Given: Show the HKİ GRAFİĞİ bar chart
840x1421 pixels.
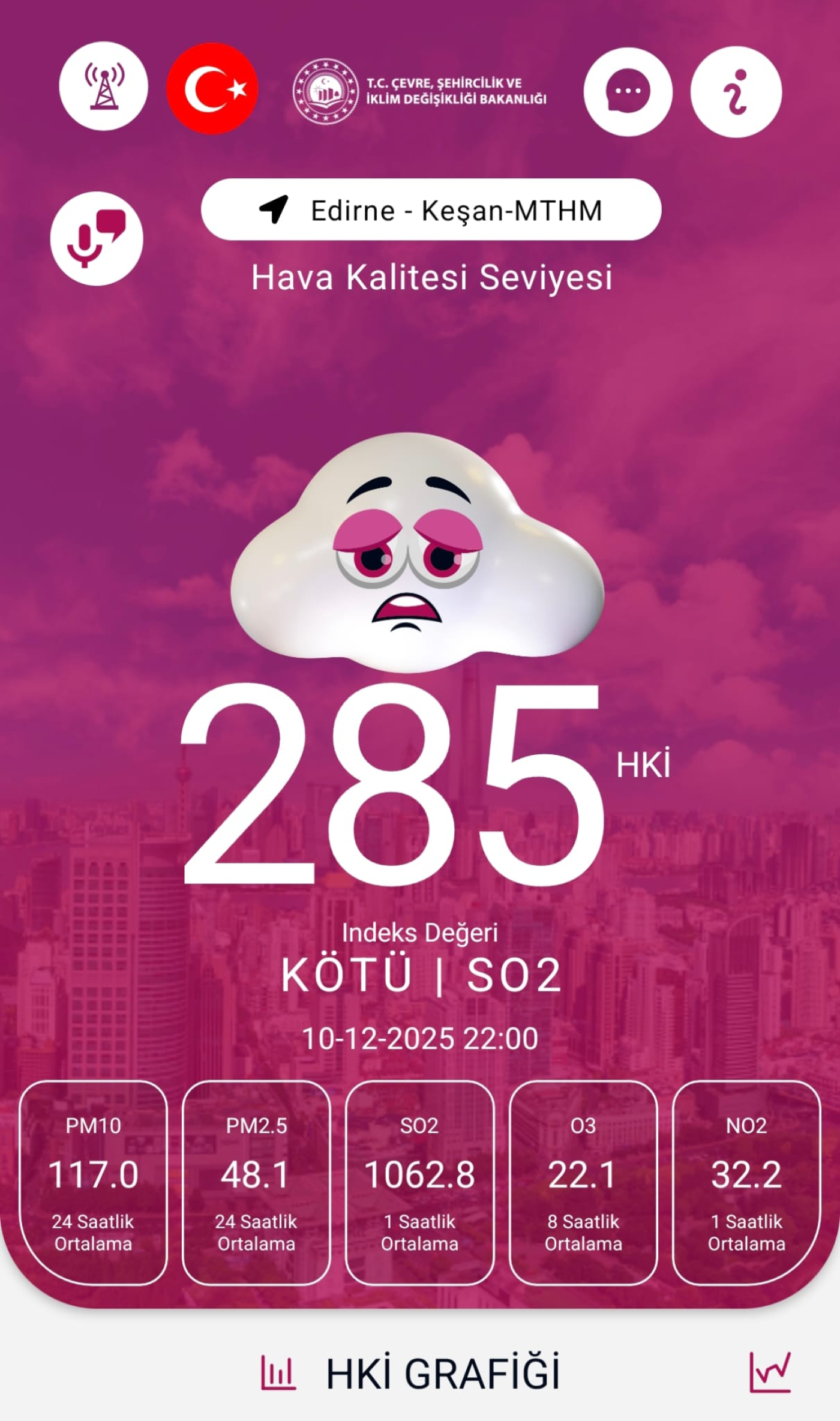Looking at the screenshot, I should 278,1372.
